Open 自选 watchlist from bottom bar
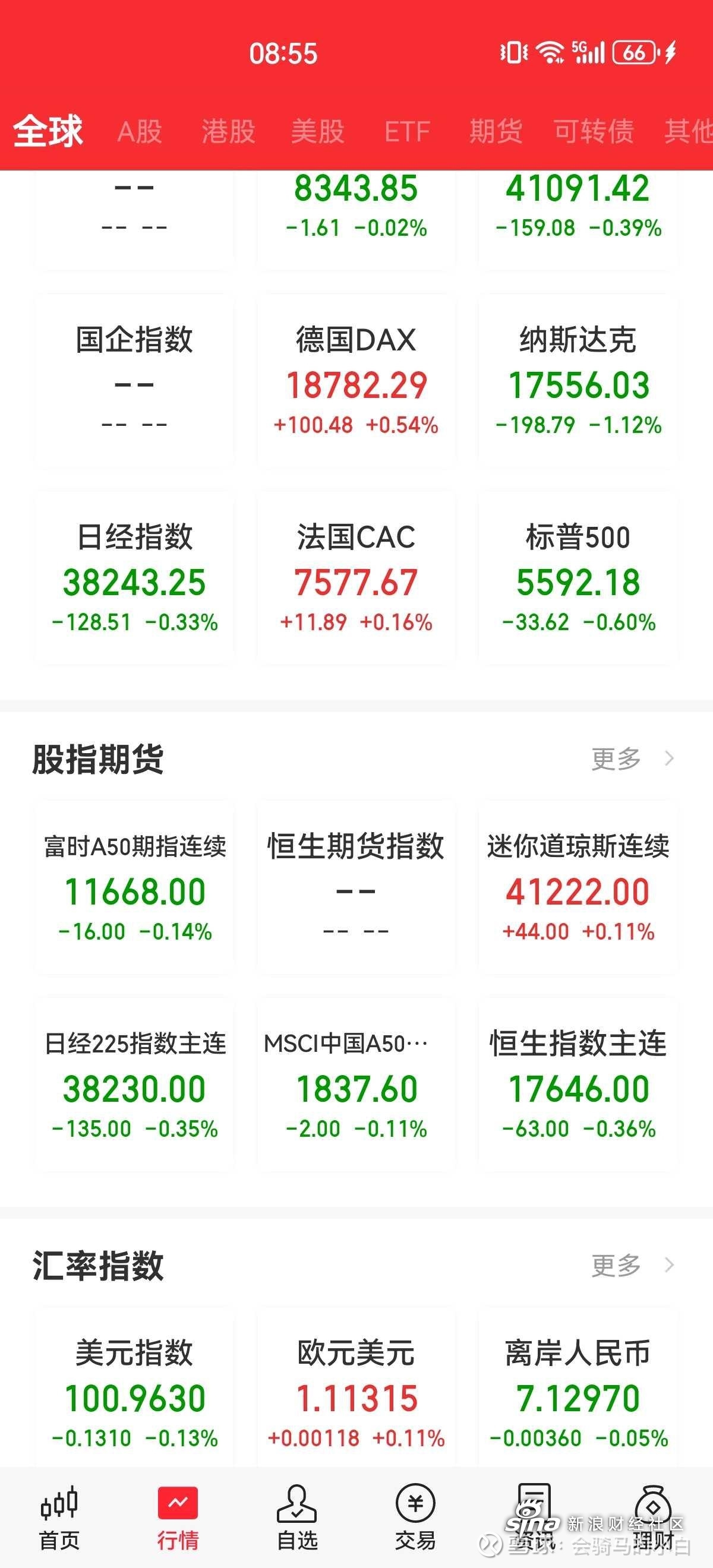Viewport: 713px width, 1568px height. coord(298,1516)
